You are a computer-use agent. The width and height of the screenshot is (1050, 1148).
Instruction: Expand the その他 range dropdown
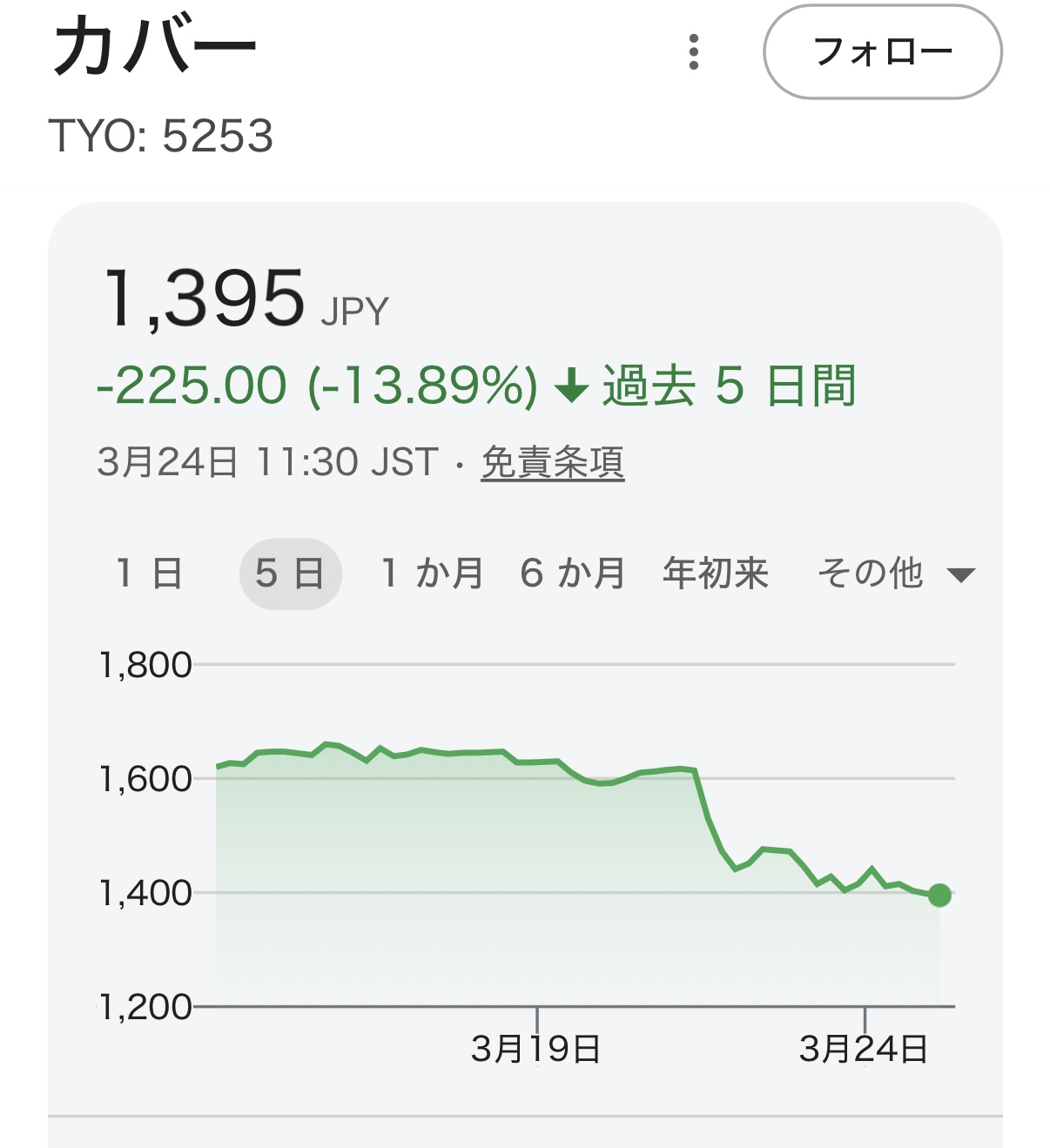coord(895,574)
